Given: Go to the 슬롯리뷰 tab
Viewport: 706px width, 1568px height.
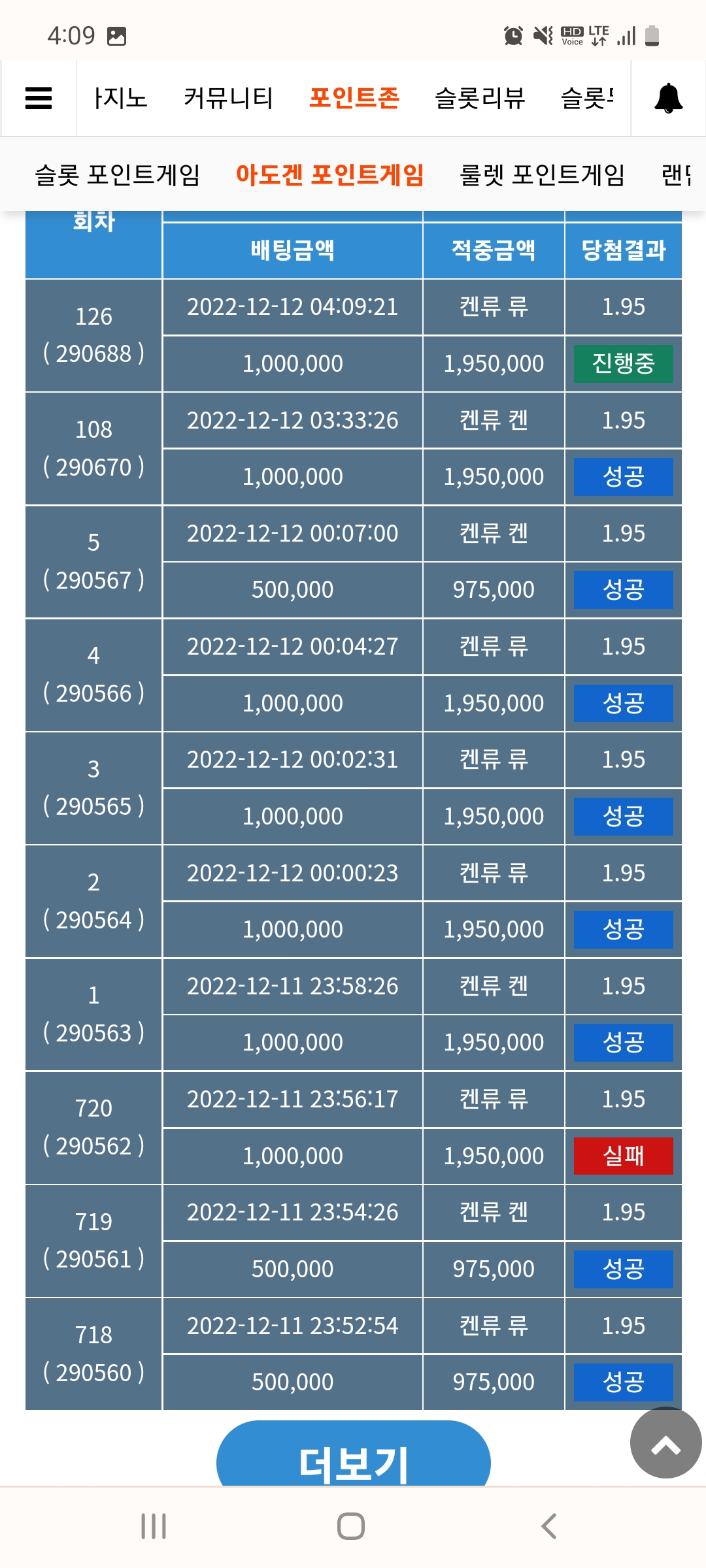Looking at the screenshot, I should click(x=480, y=98).
